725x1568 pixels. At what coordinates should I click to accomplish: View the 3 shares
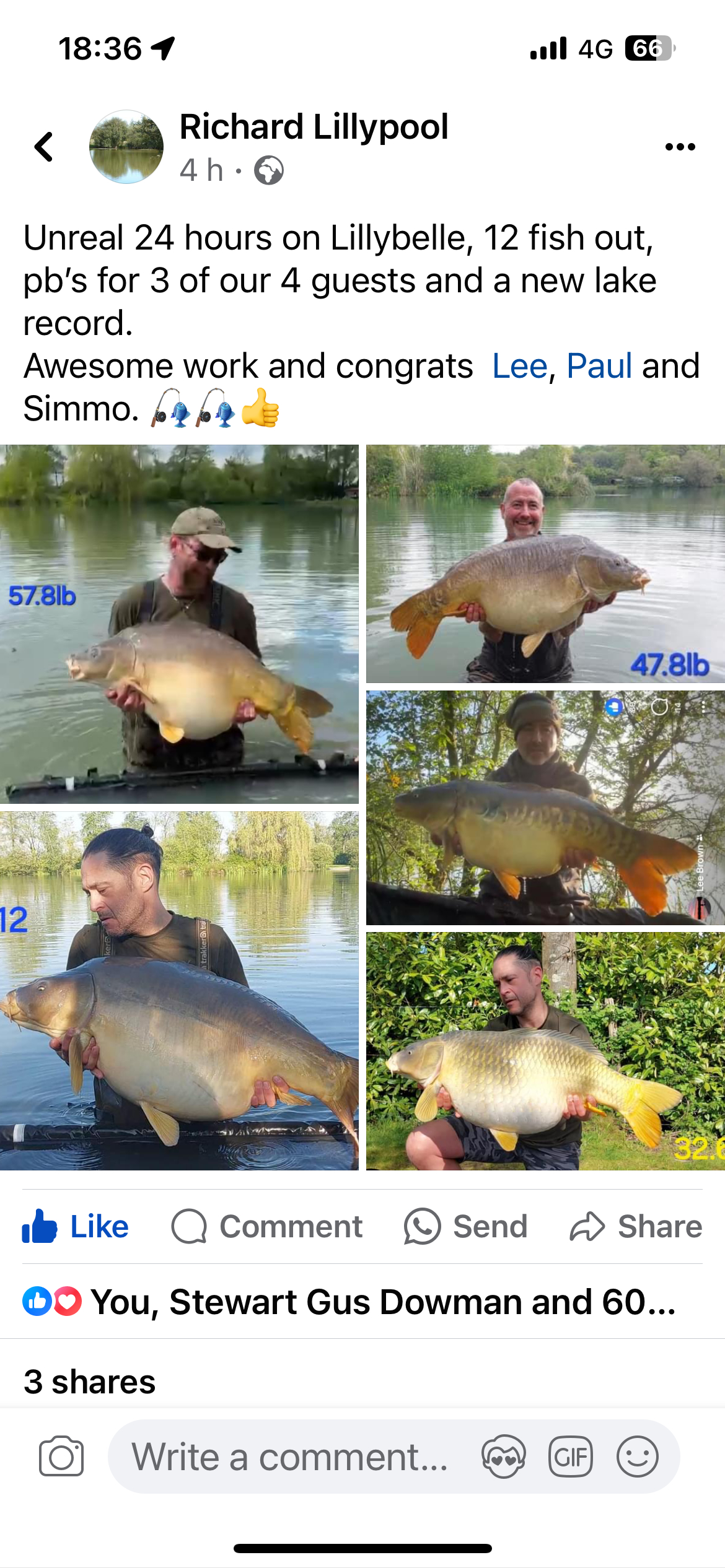(90, 1382)
